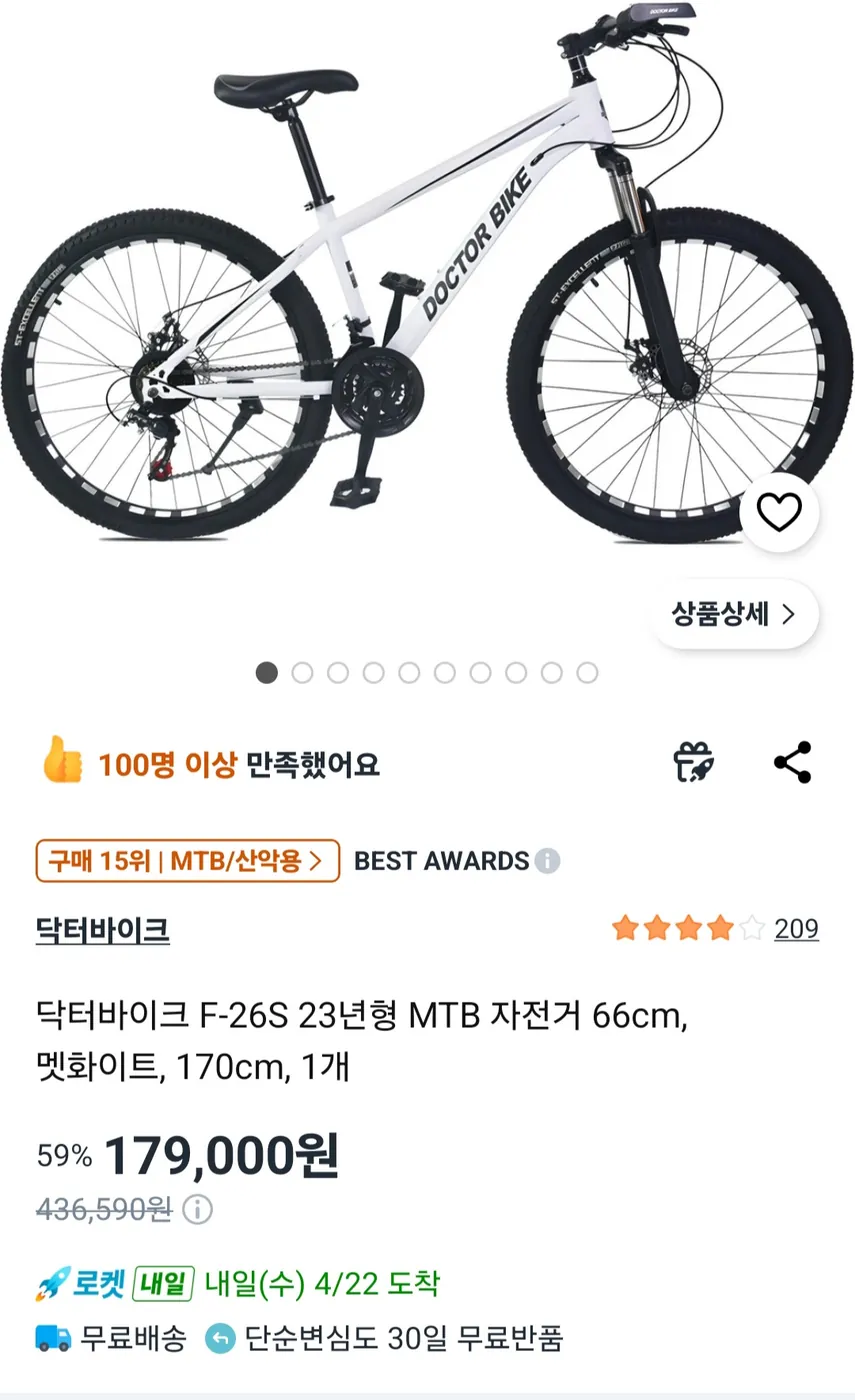Tap the heart icon to add to wishlist
Viewport: 855px width, 1400px height.
pyautogui.click(x=778, y=512)
